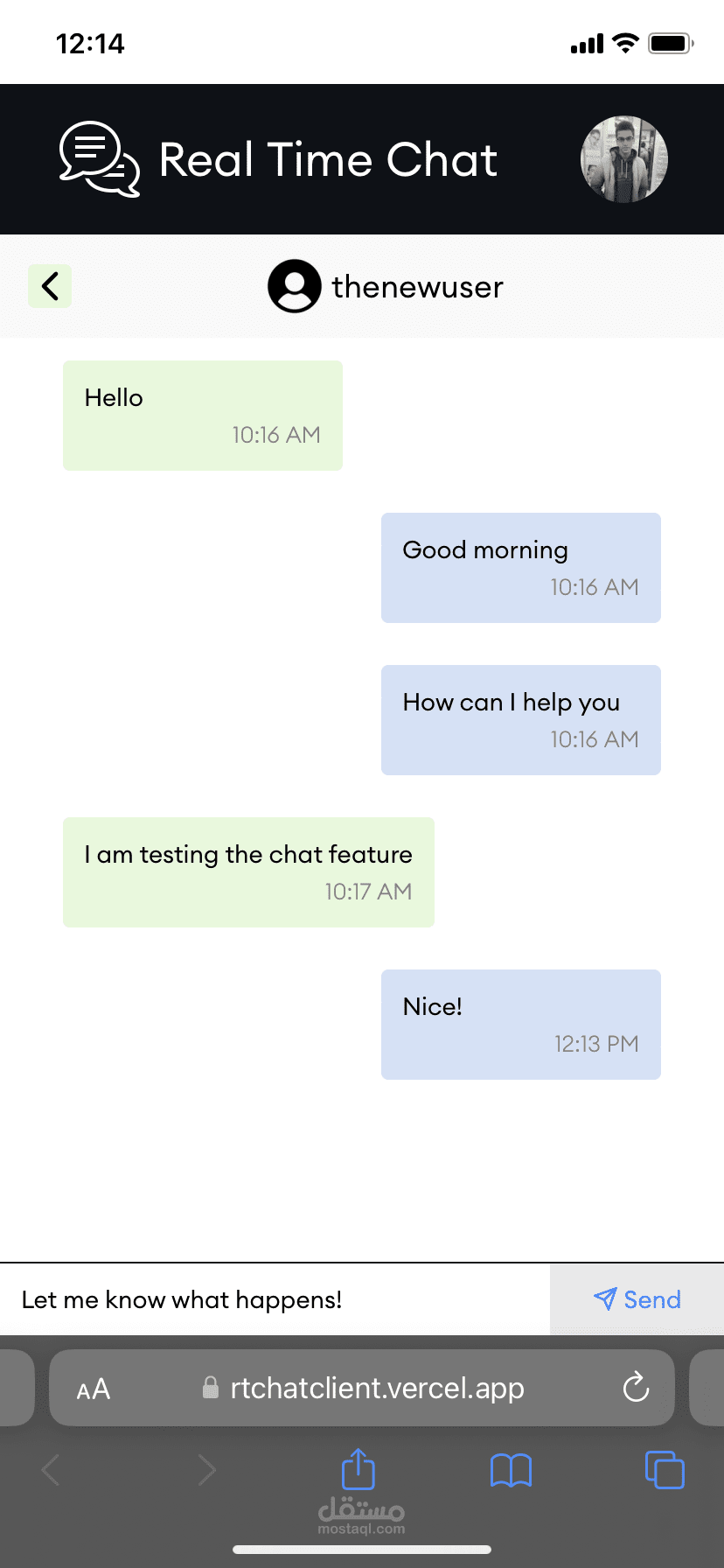This screenshot has width=724, height=1568.
Task: Open the profile avatar in the header
Action: coord(623,159)
